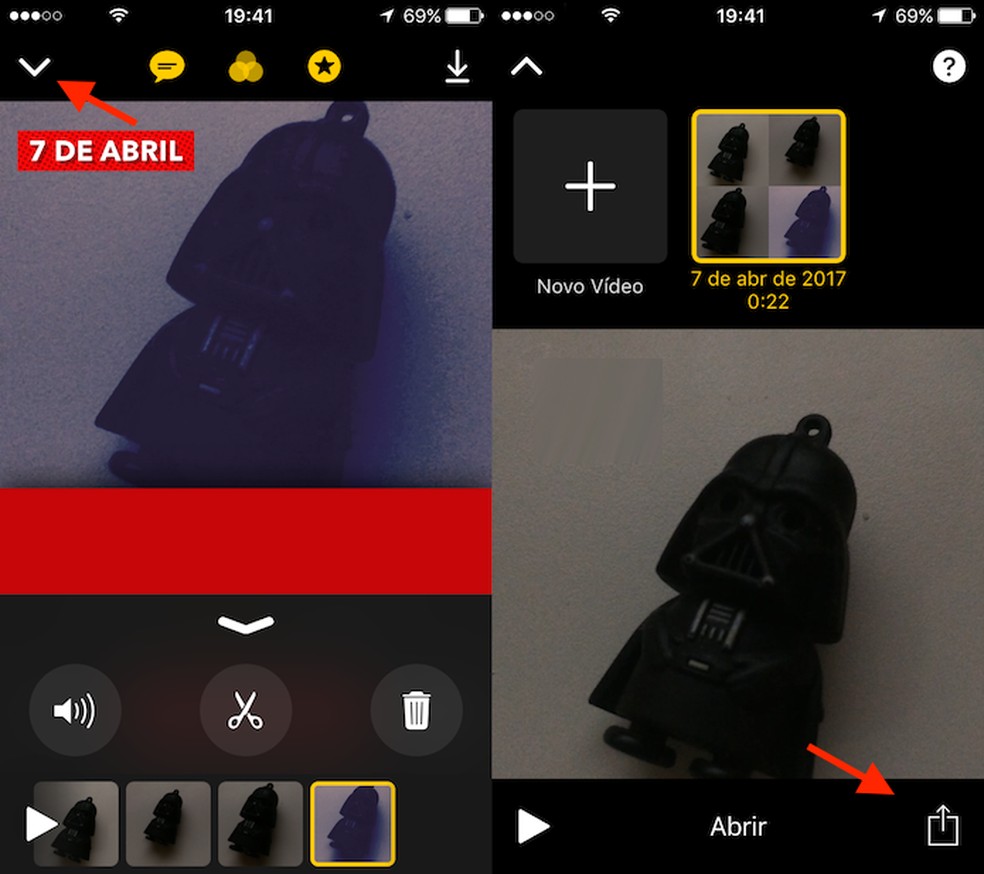Trim the clip with the scissors
Viewport: 984px width, 874px height.
tap(245, 711)
